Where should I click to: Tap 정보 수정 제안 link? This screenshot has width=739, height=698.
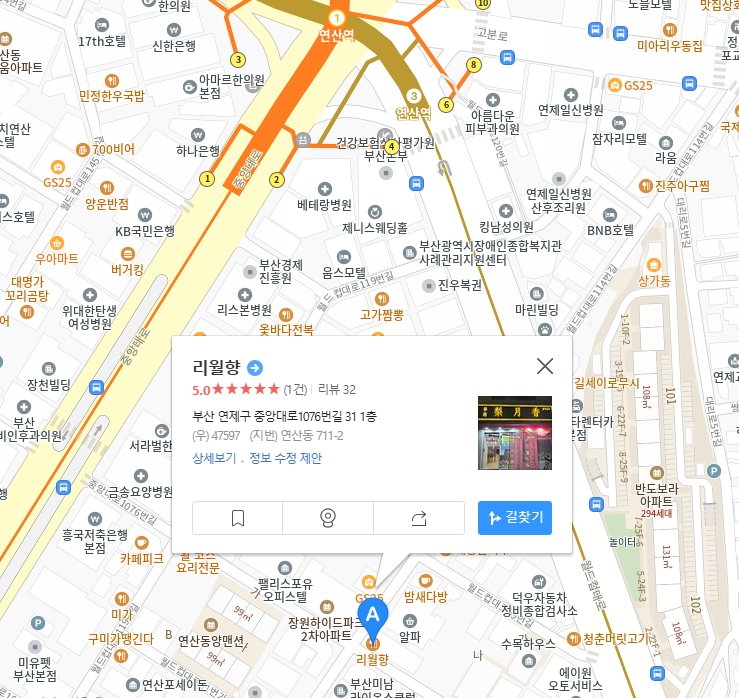click(x=285, y=458)
